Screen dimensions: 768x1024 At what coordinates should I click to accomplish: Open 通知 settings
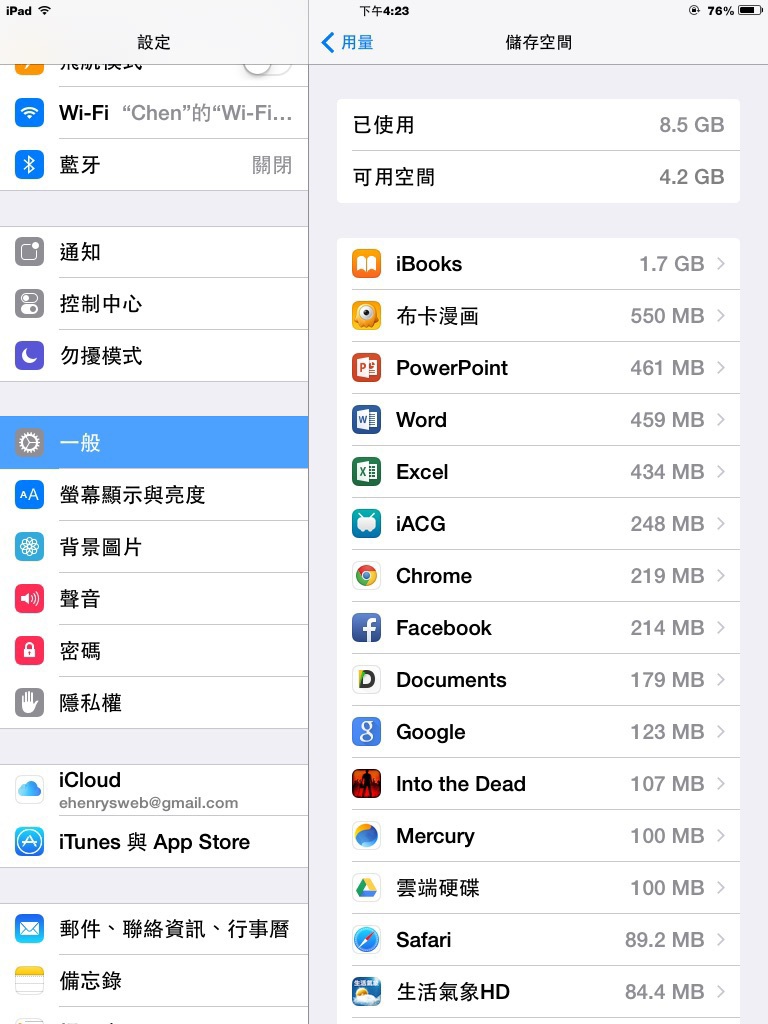coord(155,252)
